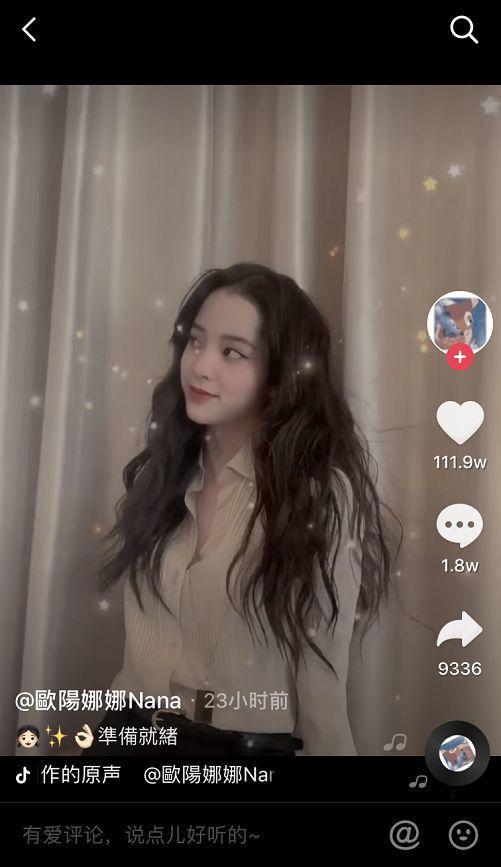Open search with the magnifier icon
This screenshot has width=501, height=867.
pos(463,29)
